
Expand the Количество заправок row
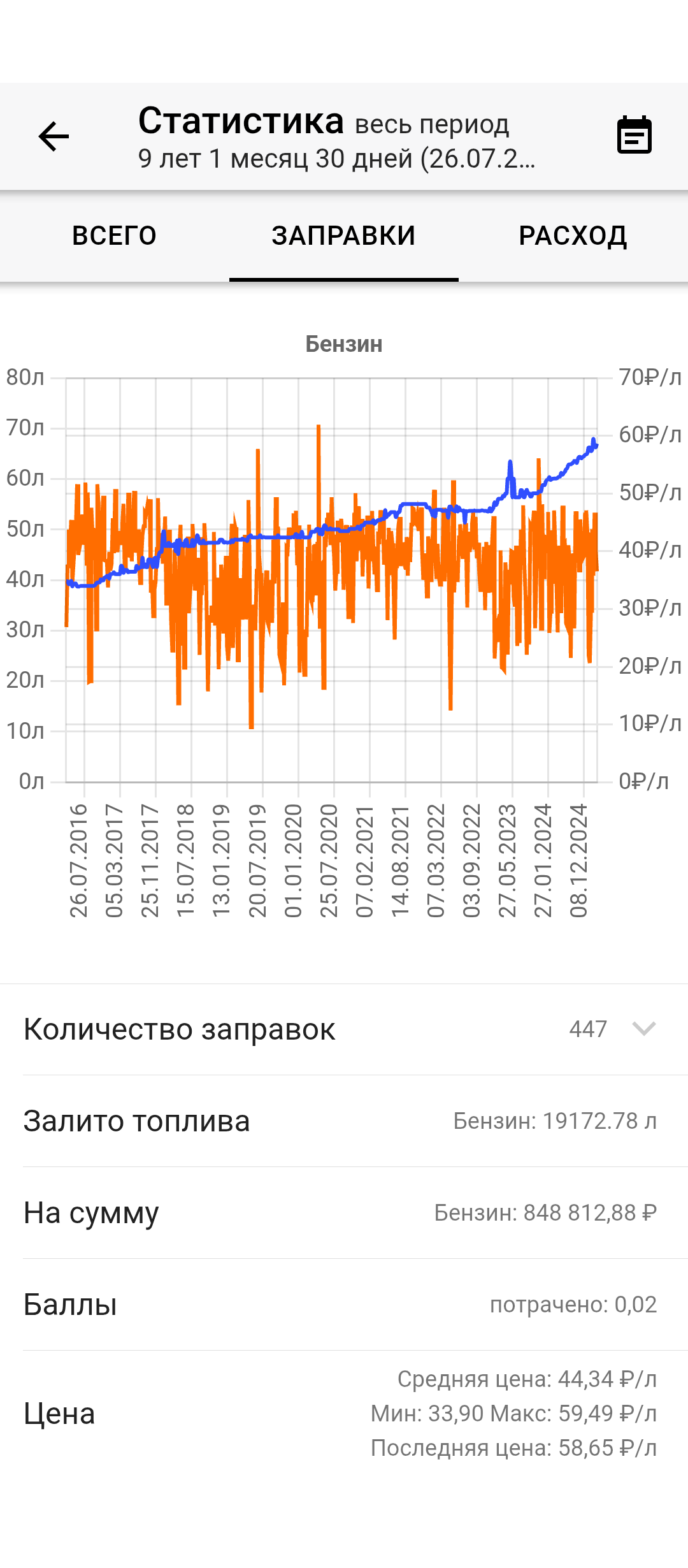(x=643, y=1029)
